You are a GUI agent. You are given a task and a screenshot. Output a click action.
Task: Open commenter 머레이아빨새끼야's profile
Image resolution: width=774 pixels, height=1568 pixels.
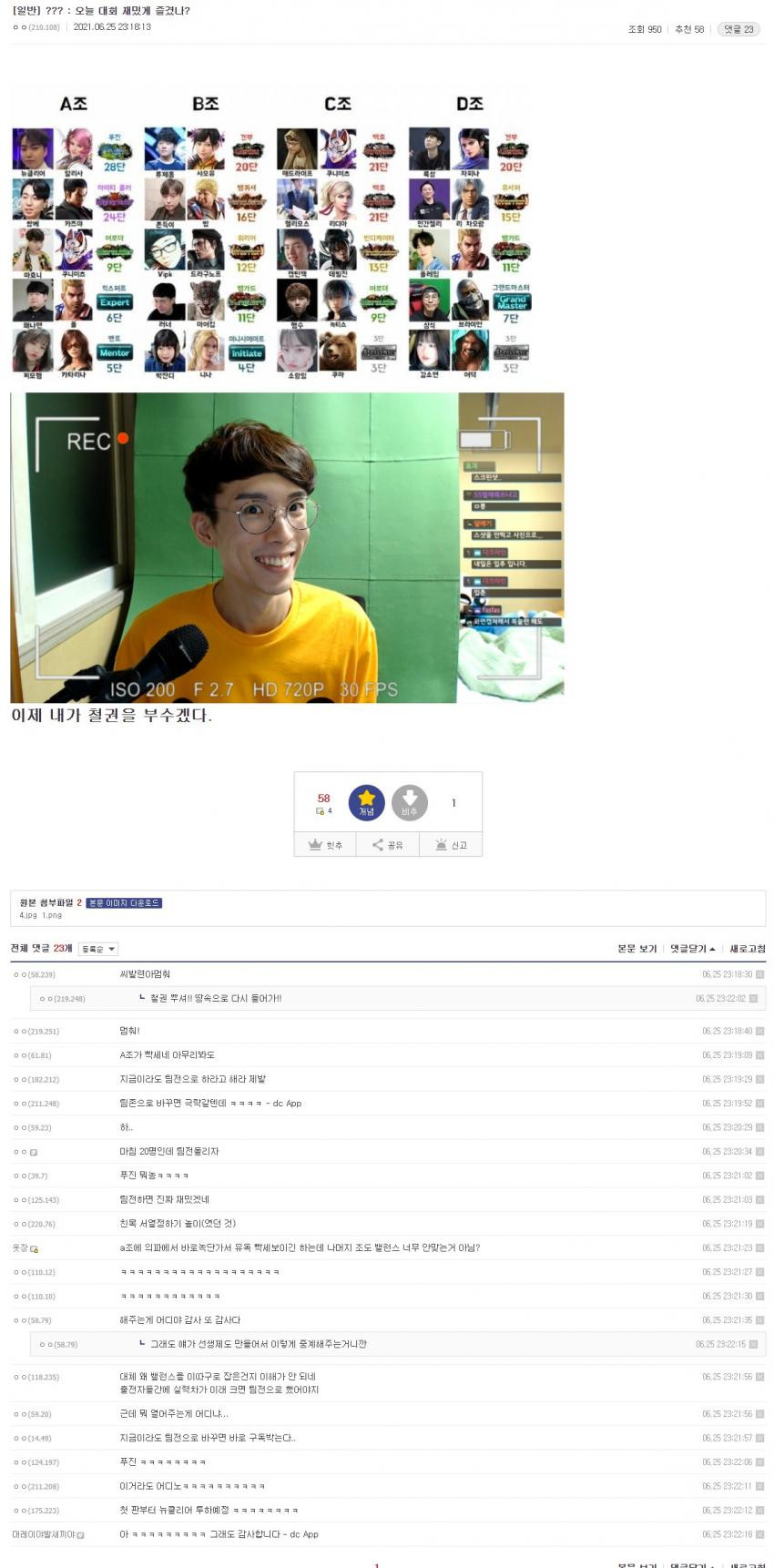click(44, 1534)
